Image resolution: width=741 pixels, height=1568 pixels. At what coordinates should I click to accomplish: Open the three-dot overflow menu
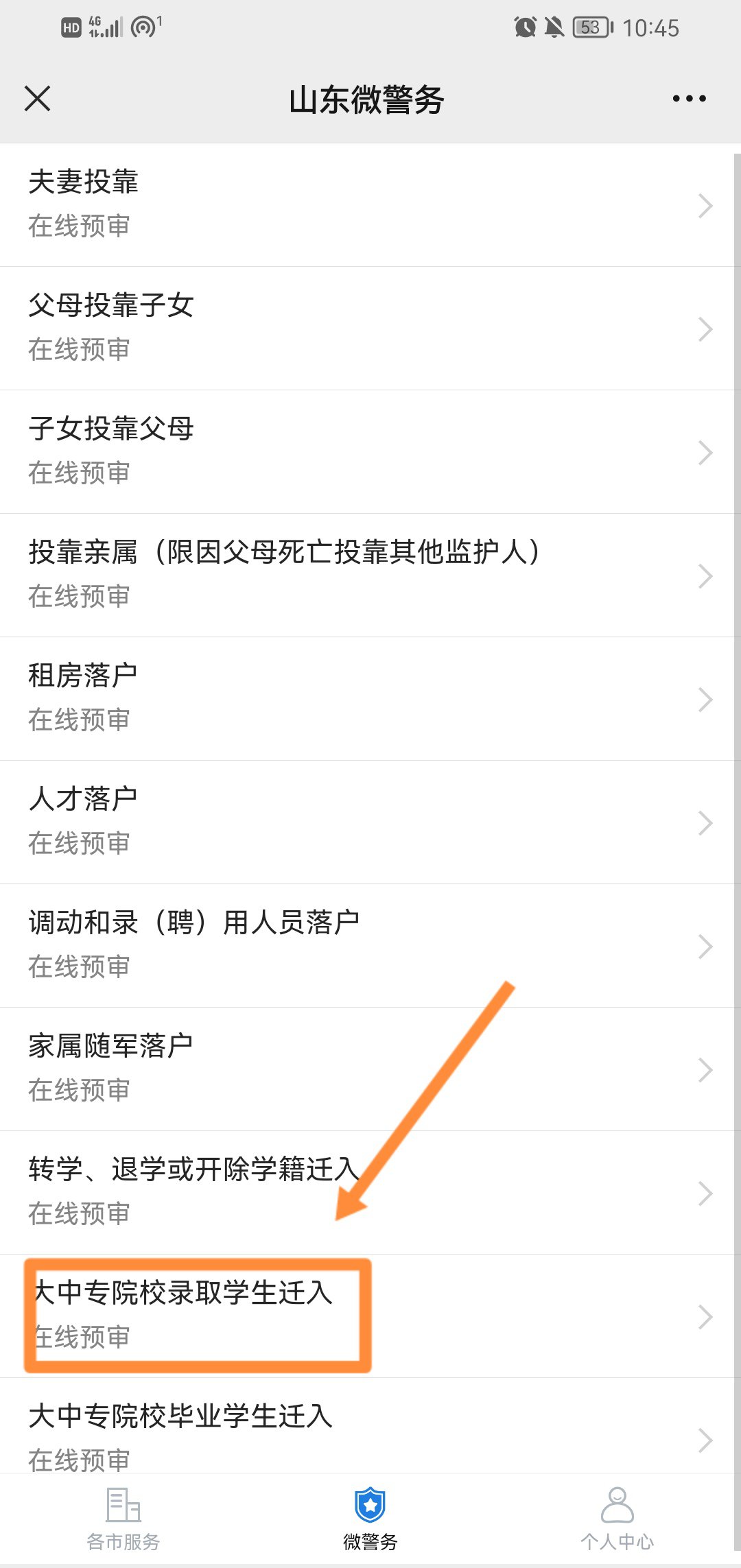click(689, 99)
